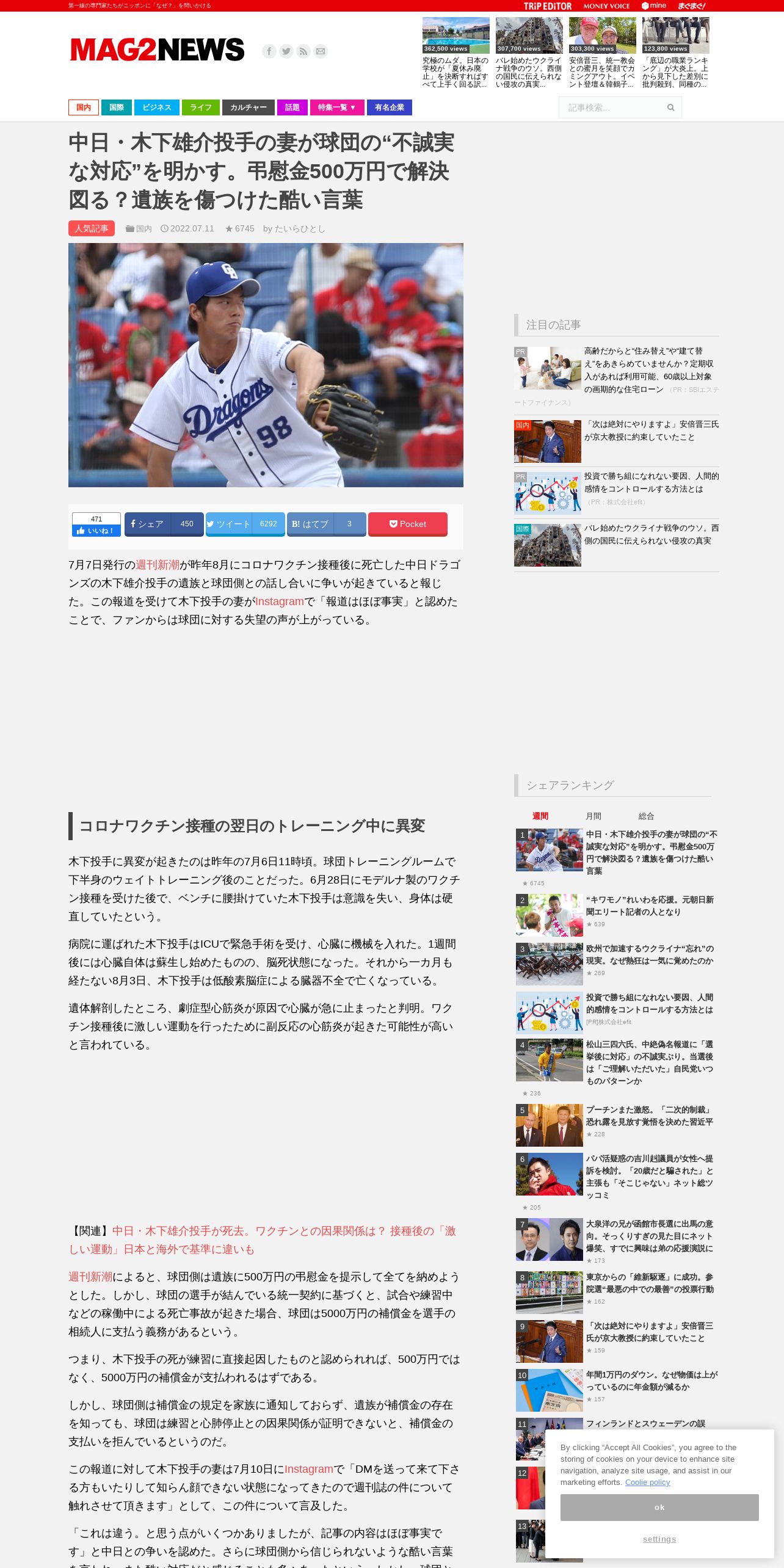Open the related article link about 木下雄介投手が死去

(263, 1240)
